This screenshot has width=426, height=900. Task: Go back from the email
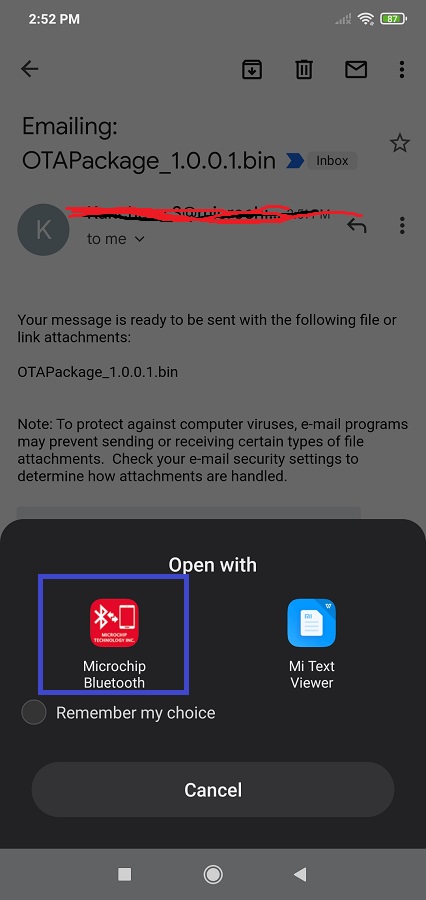click(29, 69)
